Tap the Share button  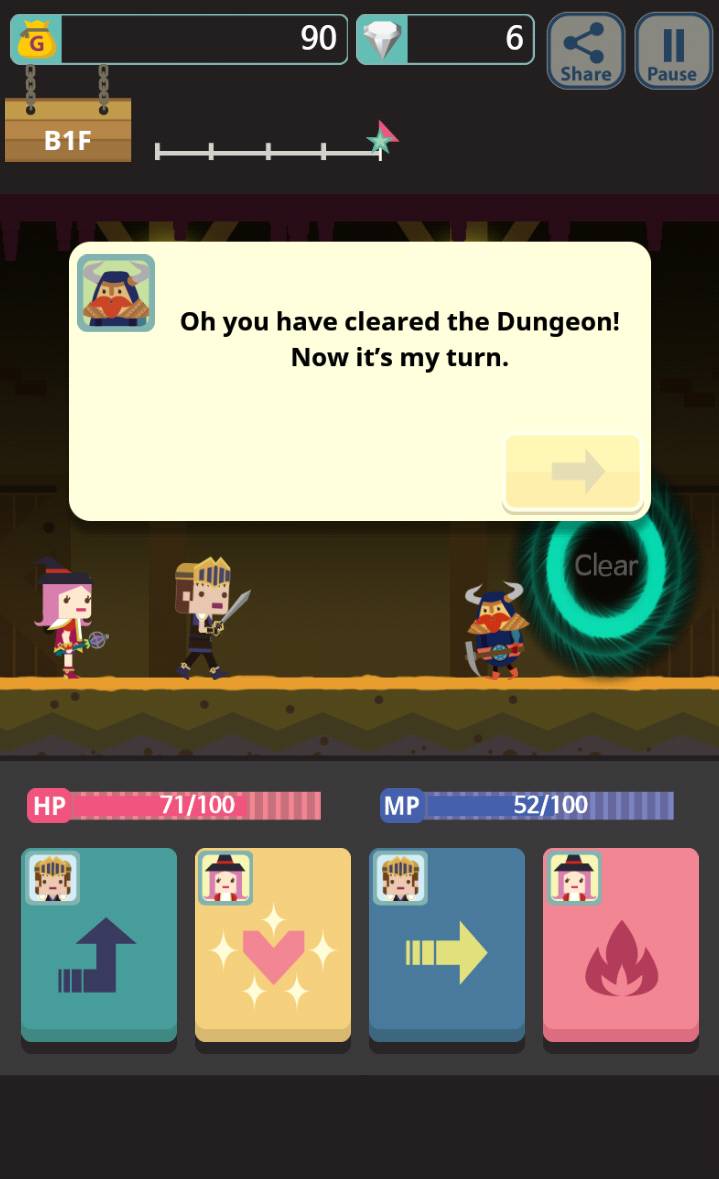(x=585, y=50)
